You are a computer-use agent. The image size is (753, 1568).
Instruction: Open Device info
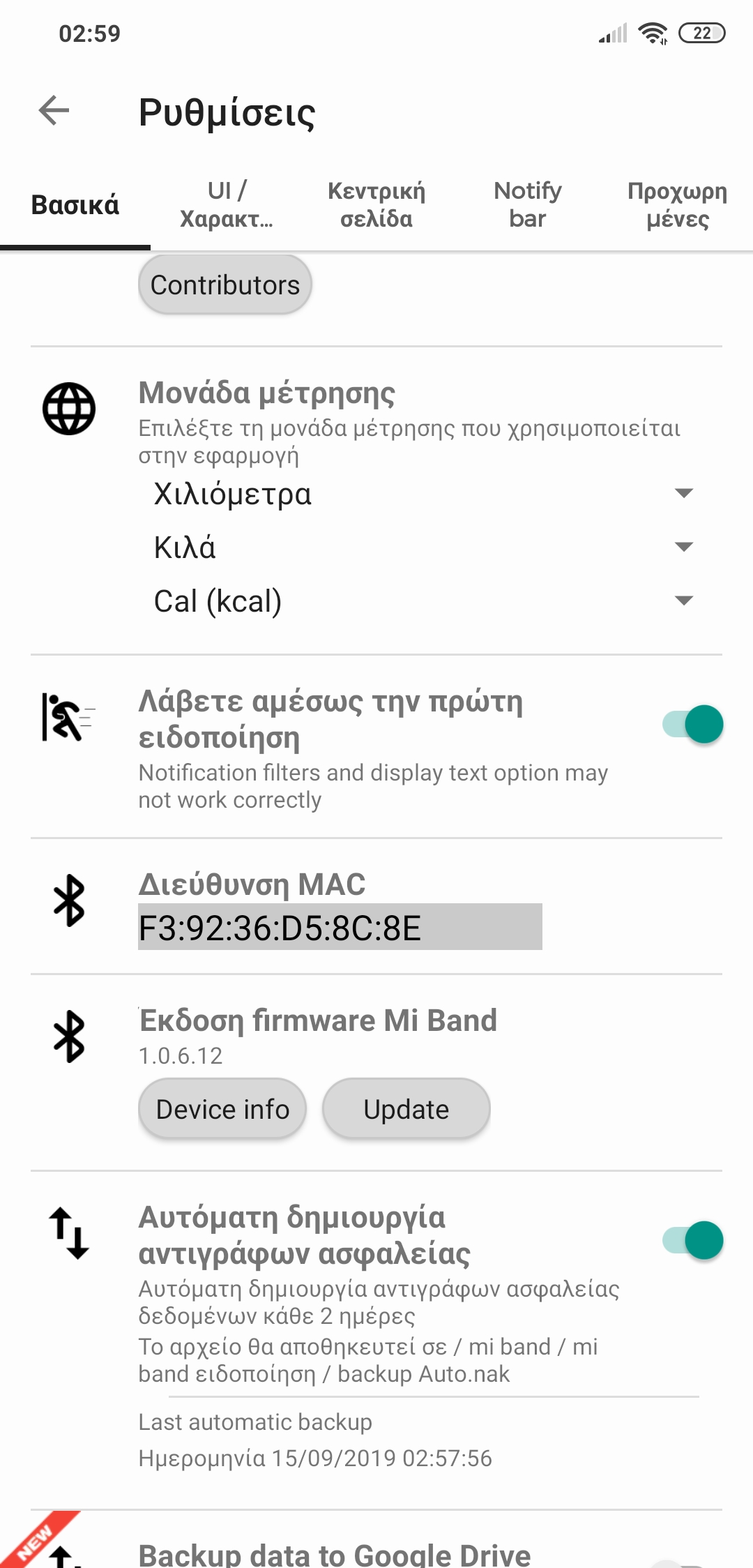point(222,1109)
